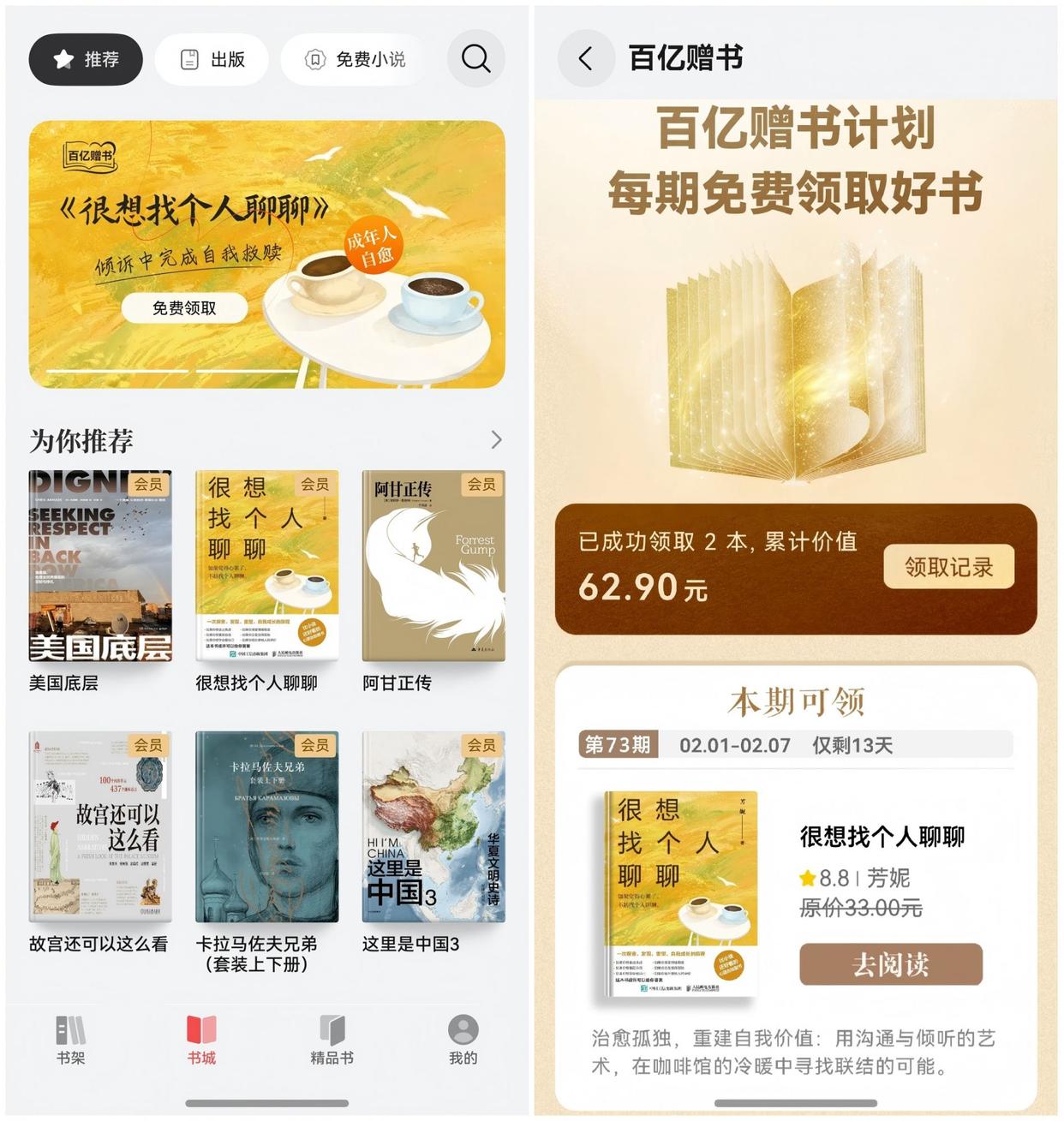The height and width of the screenshot is (1121, 1064).
Task: Tap 免费领取 on the banner
Action: (184, 308)
